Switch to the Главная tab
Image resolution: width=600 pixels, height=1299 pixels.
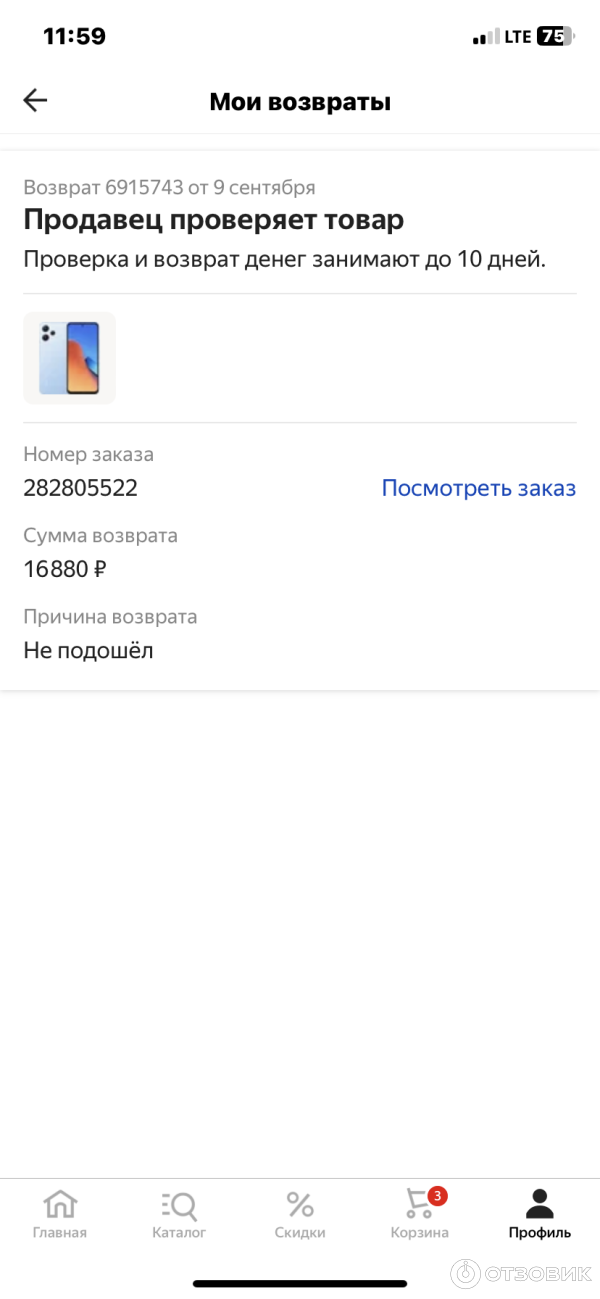pyautogui.click(x=60, y=1214)
